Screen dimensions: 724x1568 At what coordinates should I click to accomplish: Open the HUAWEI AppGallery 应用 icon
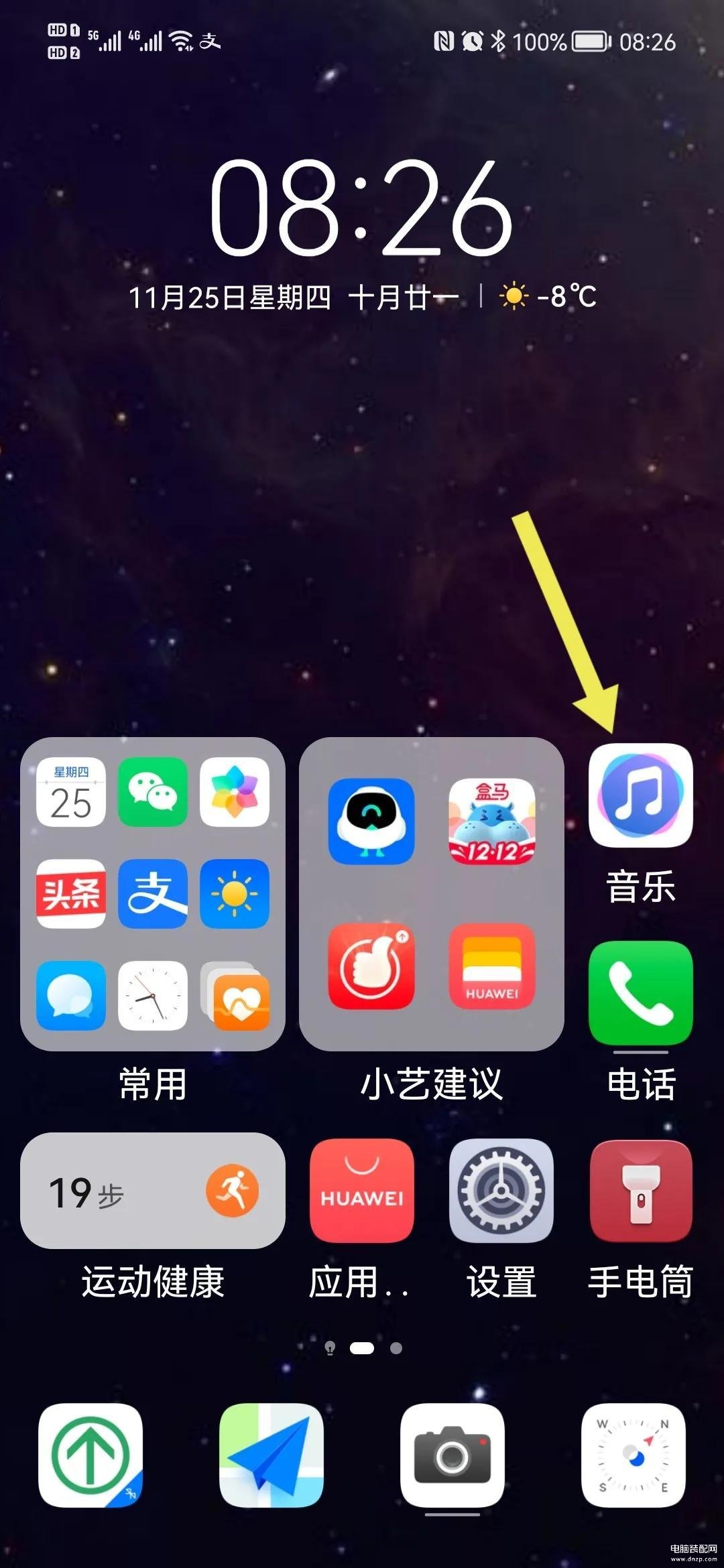362,1191
